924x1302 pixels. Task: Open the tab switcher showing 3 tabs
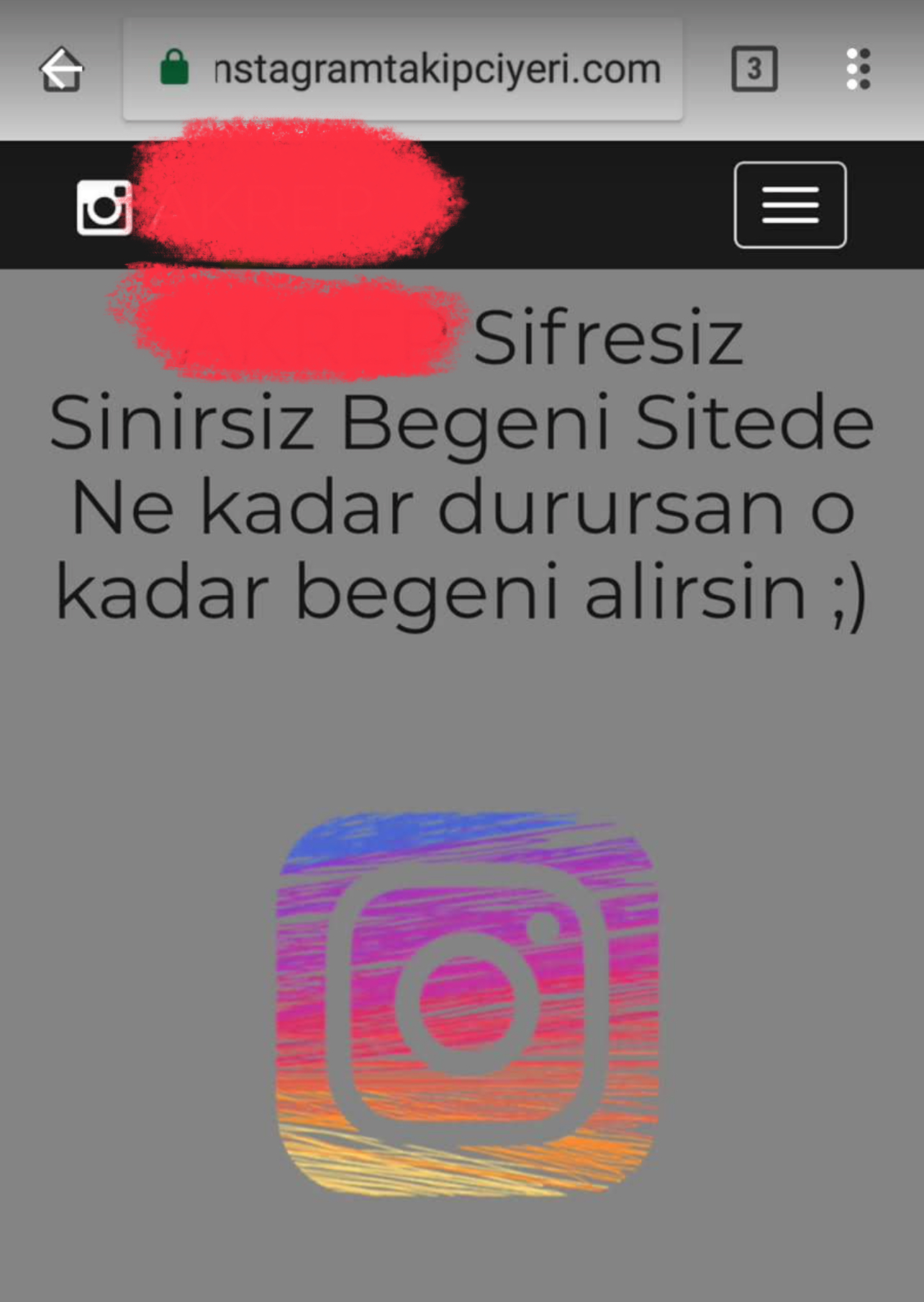(x=753, y=69)
